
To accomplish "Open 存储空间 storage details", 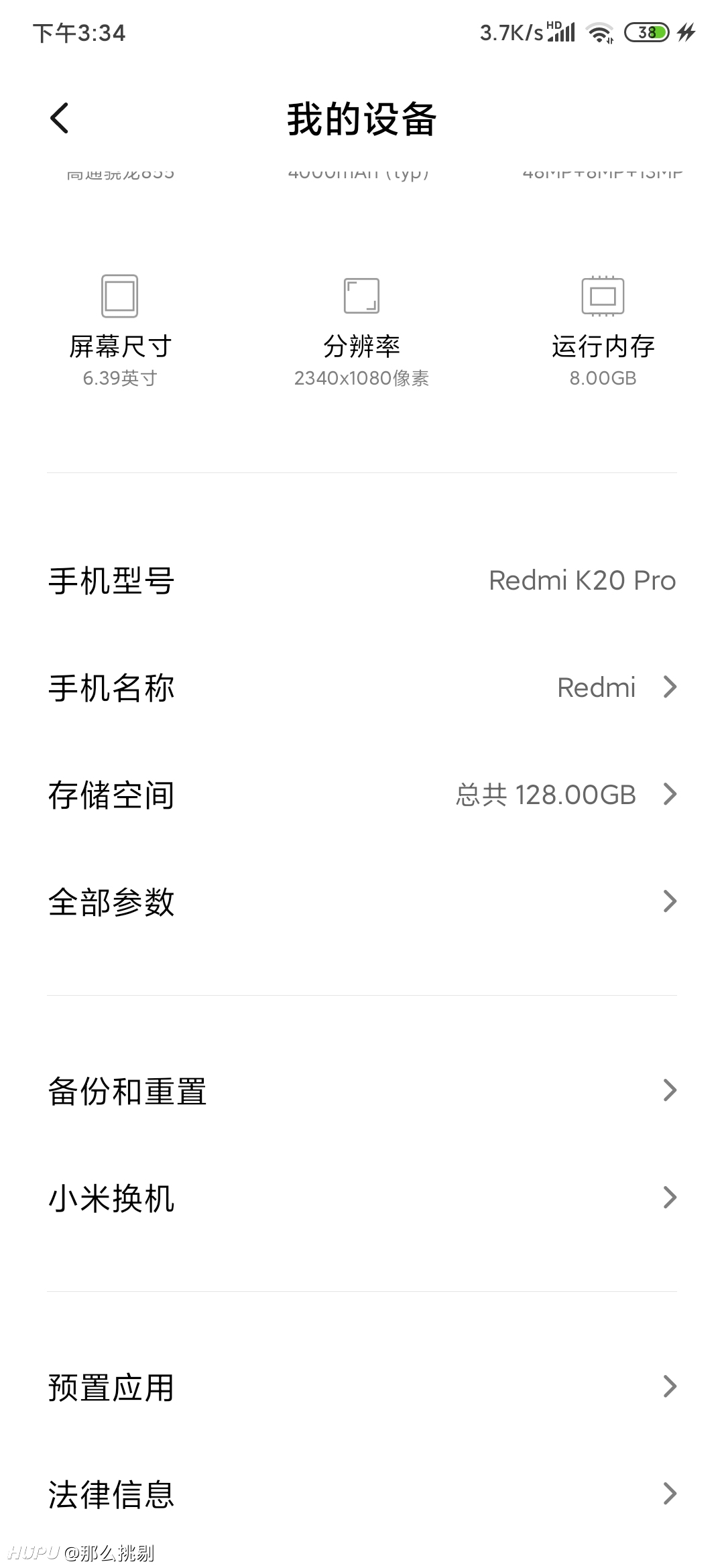I will click(x=362, y=795).
